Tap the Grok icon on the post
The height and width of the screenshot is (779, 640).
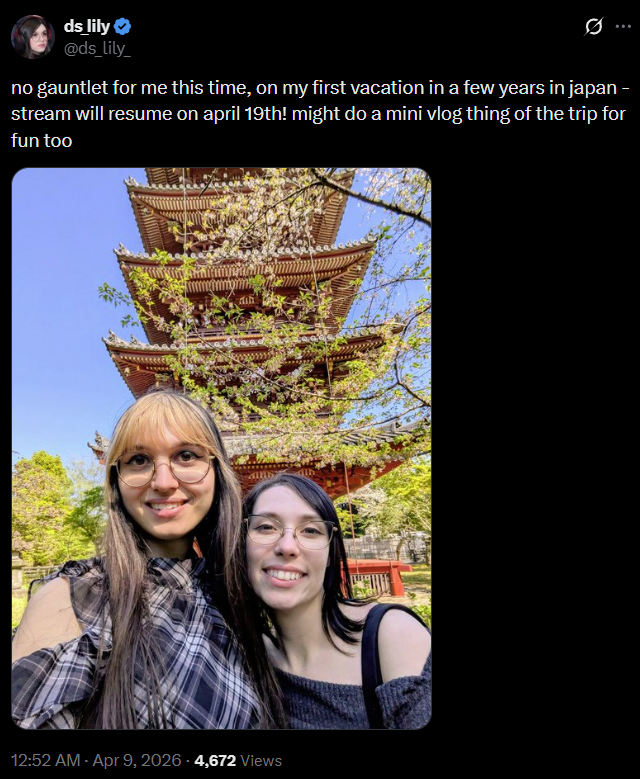(x=594, y=27)
